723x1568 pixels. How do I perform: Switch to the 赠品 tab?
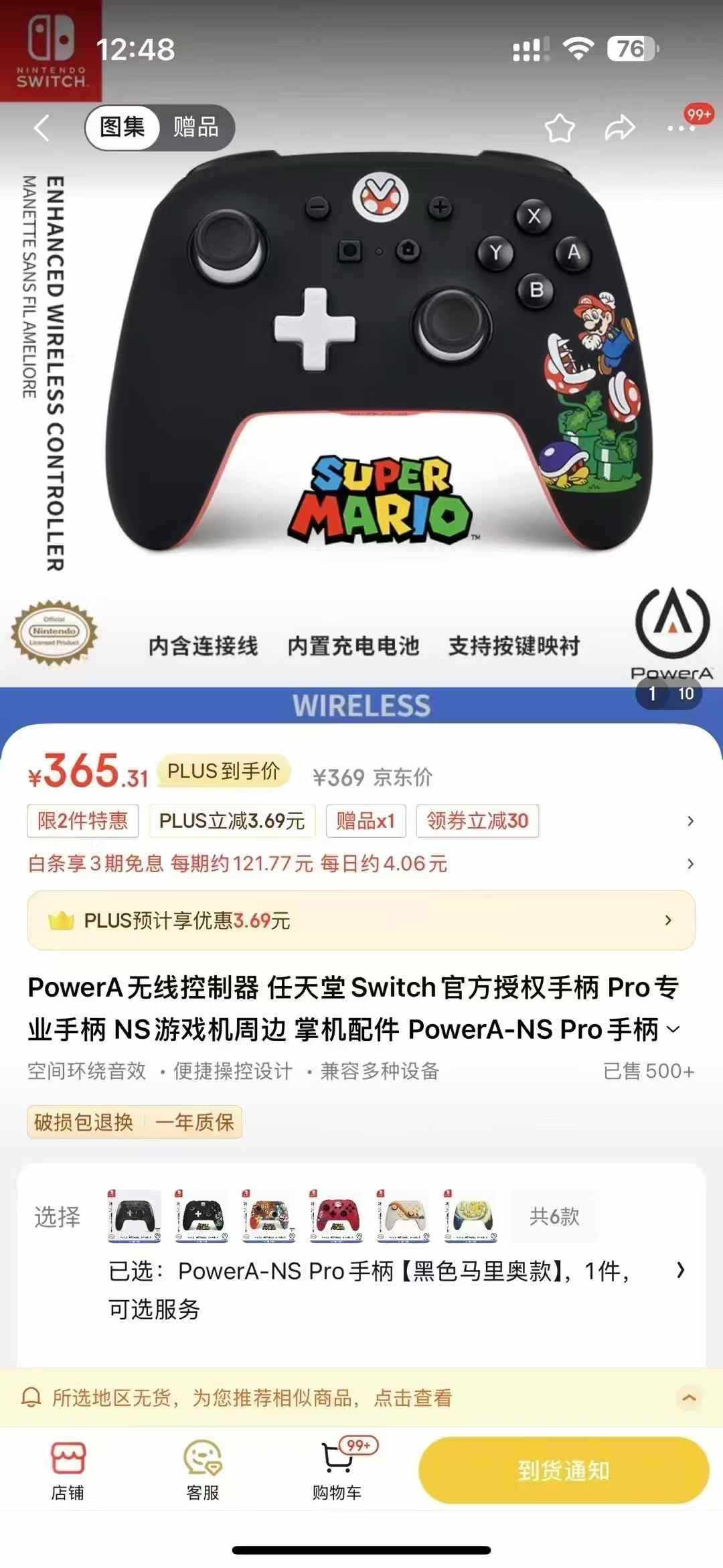197,128
